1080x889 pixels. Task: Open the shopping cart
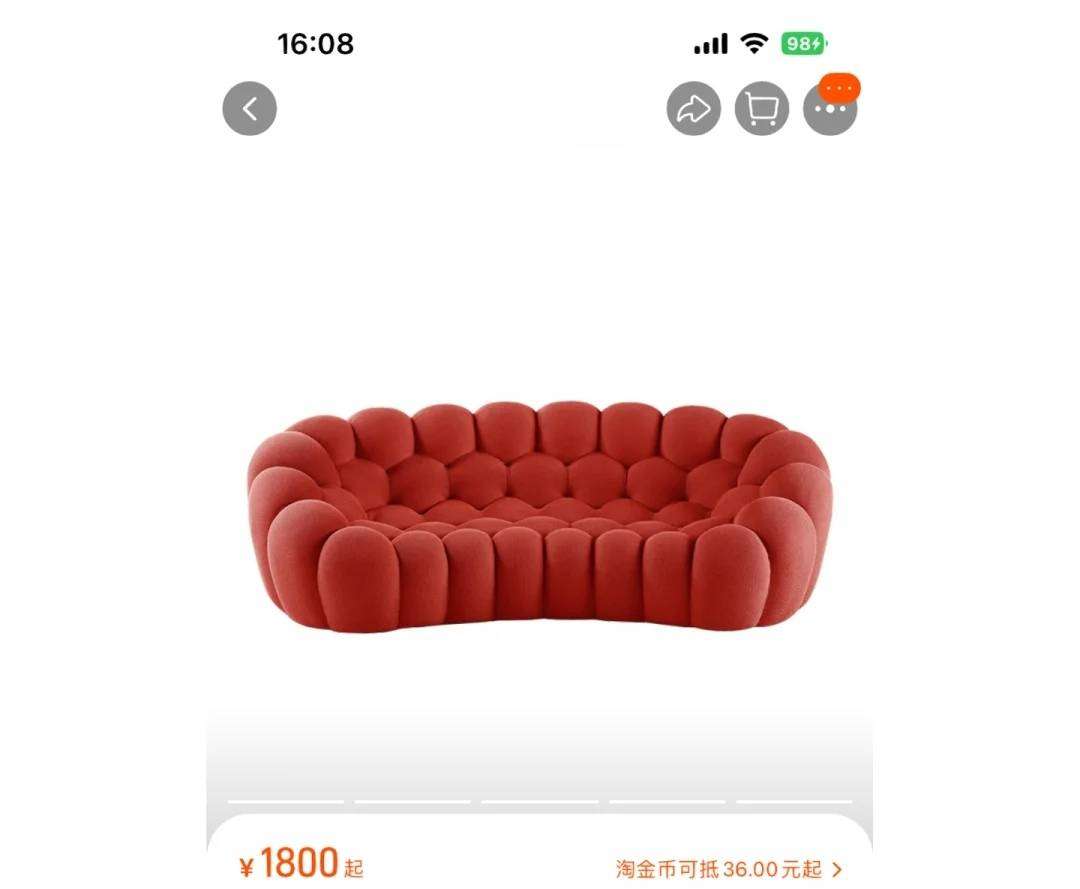[x=762, y=108]
